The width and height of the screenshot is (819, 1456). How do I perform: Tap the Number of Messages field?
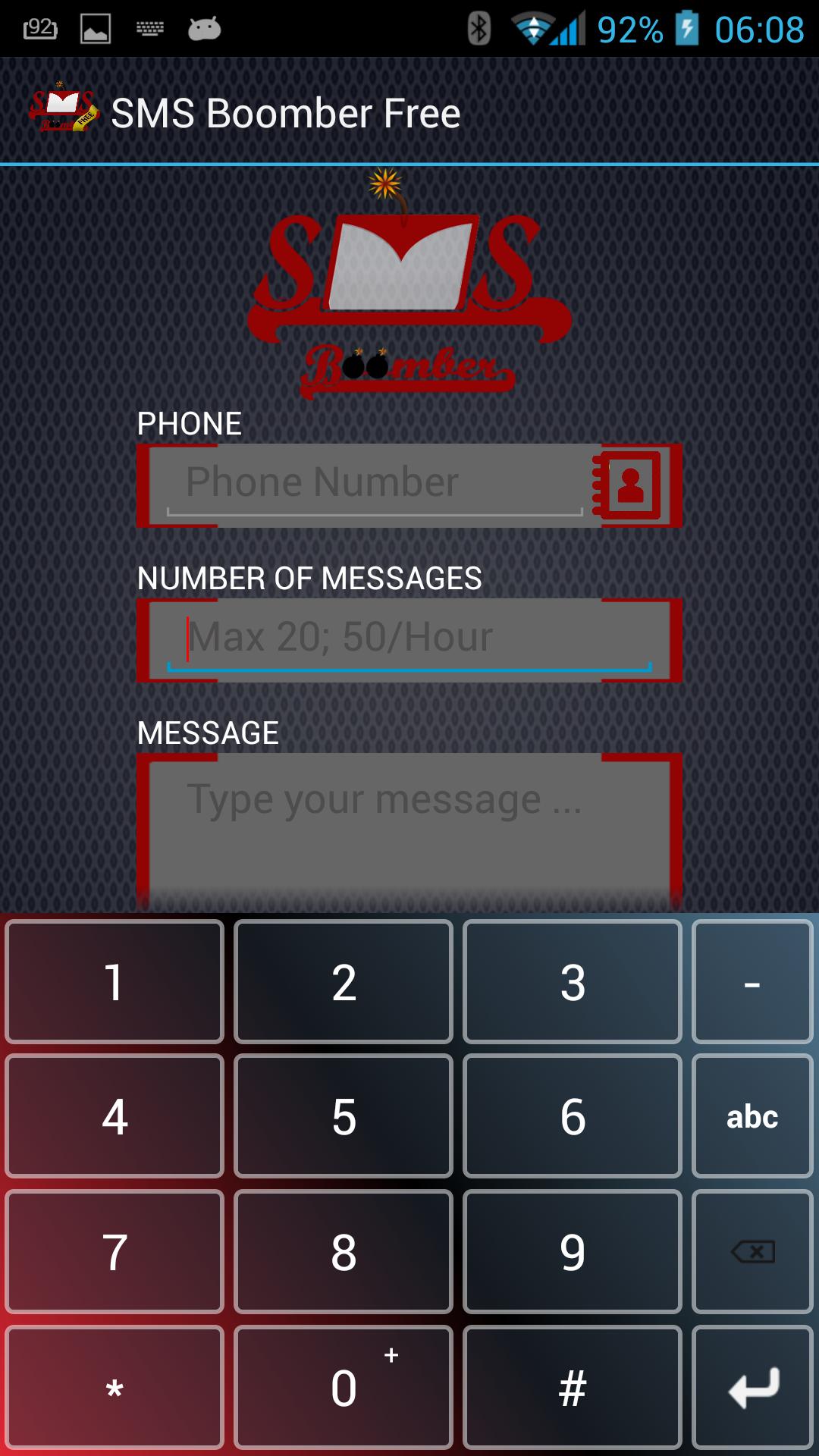pos(409,639)
